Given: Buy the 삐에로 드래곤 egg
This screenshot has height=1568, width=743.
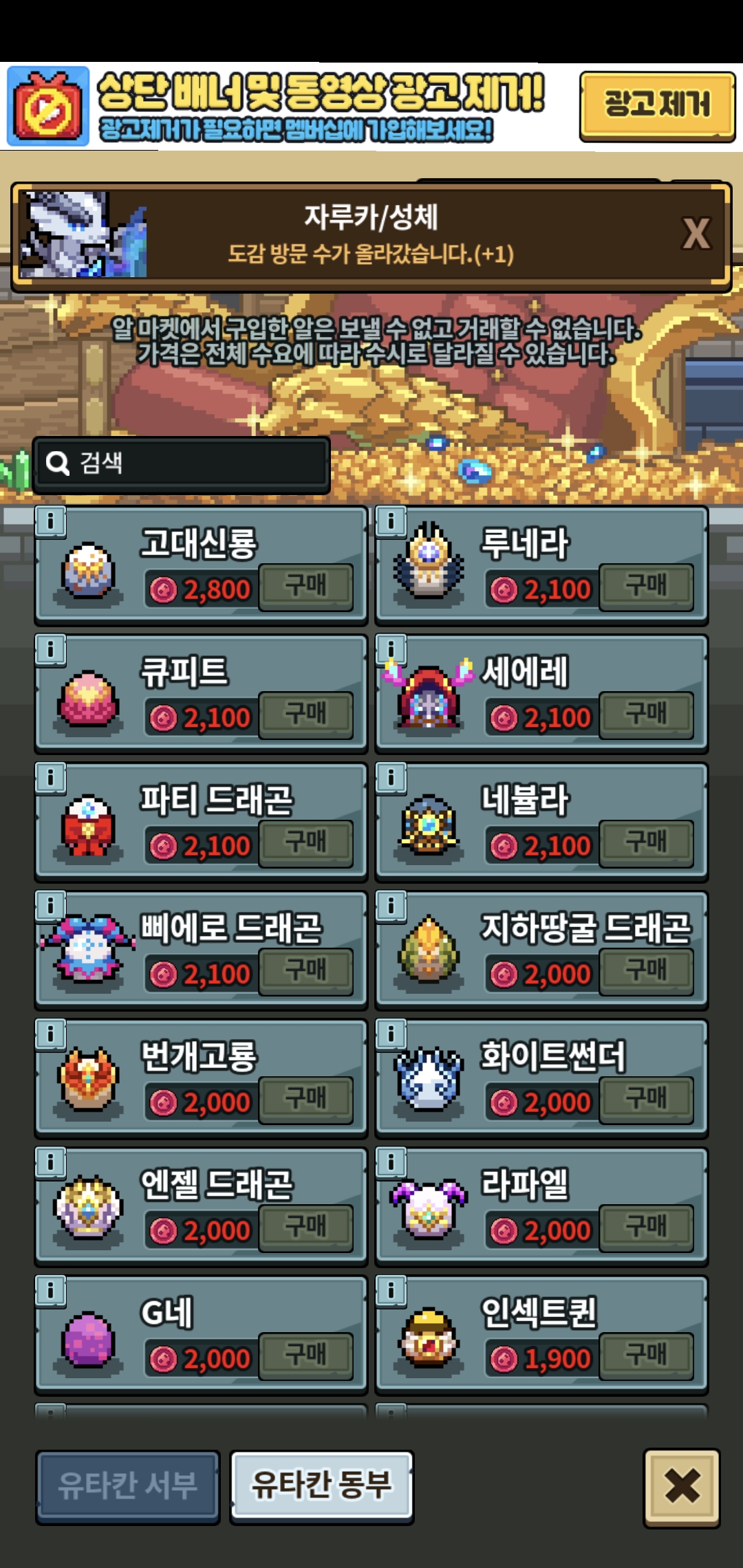Looking at the screenshot, I should click(x=305, y=971).
